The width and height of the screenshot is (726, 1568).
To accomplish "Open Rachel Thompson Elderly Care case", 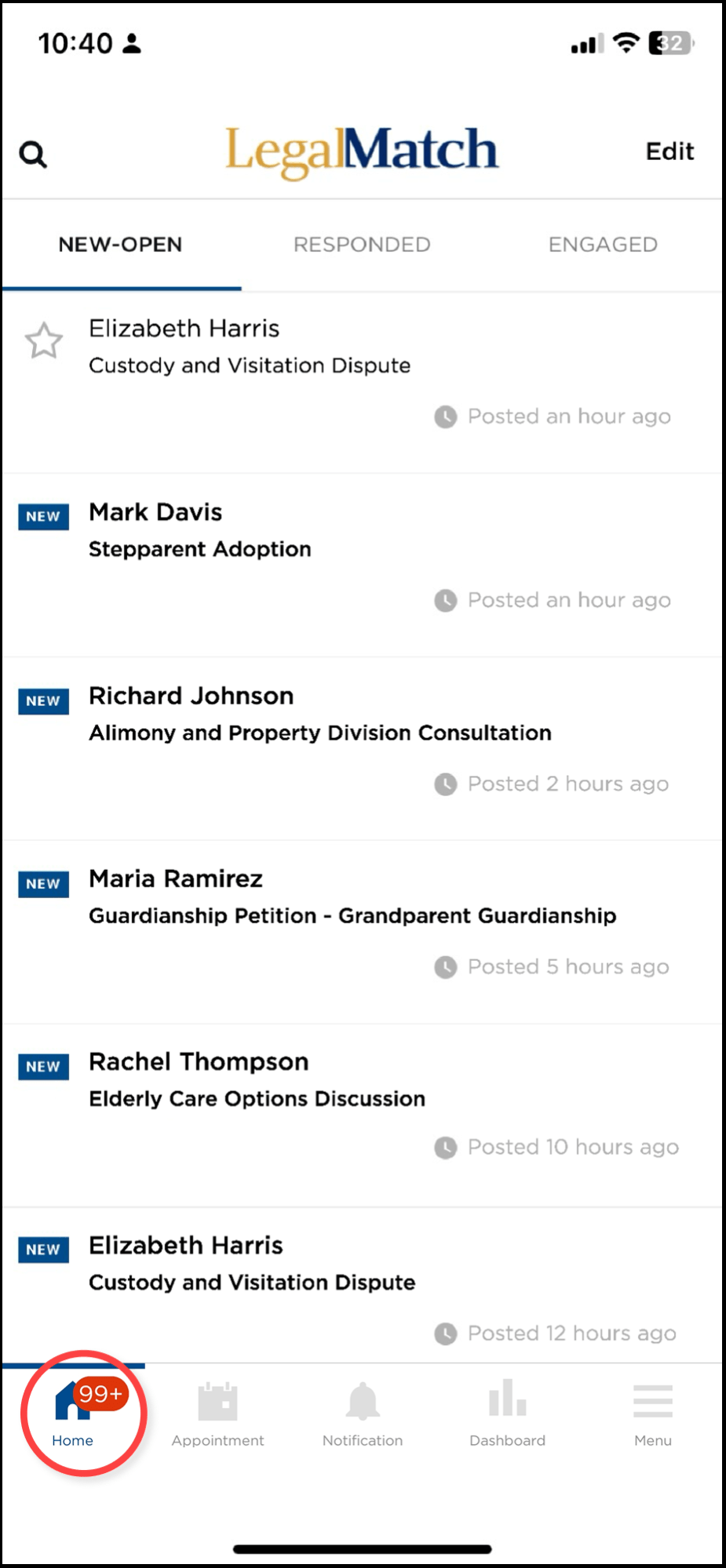I will point(257,1080).
